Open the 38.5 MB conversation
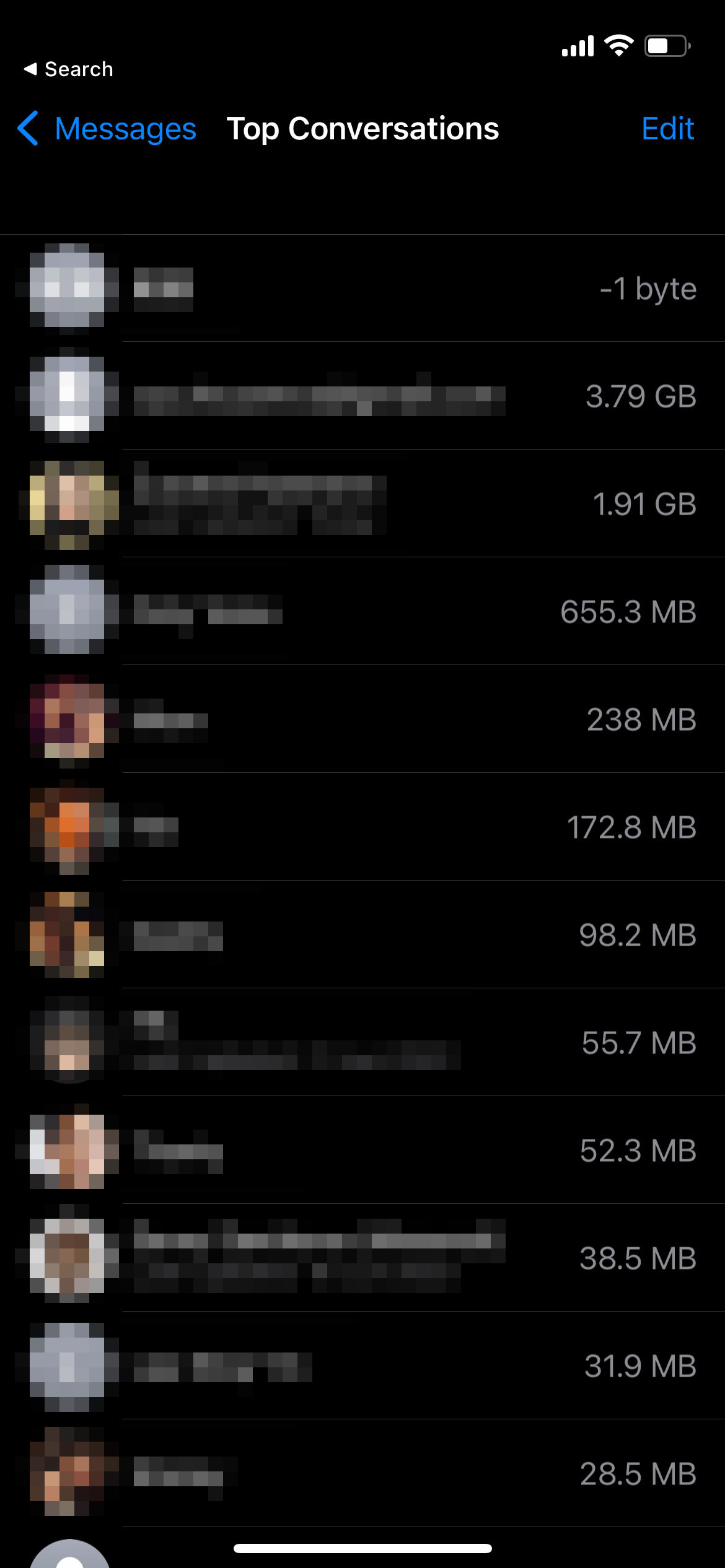This screenshot has width=725, height=1568. pos(362,1258)
